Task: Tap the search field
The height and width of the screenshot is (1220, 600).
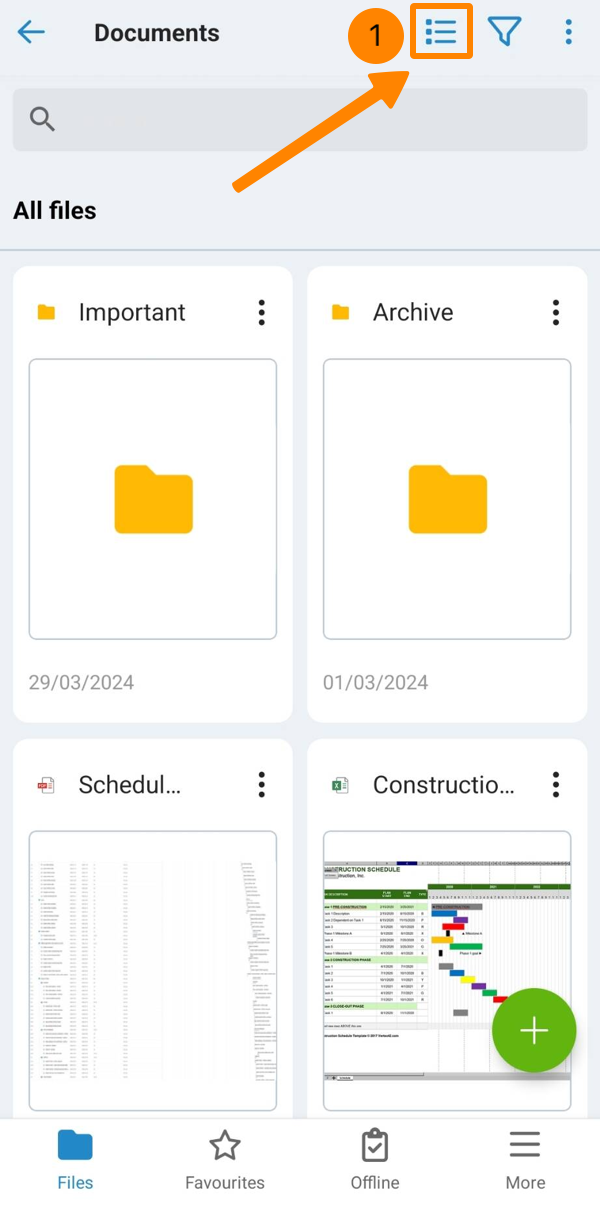Action: 300,120
